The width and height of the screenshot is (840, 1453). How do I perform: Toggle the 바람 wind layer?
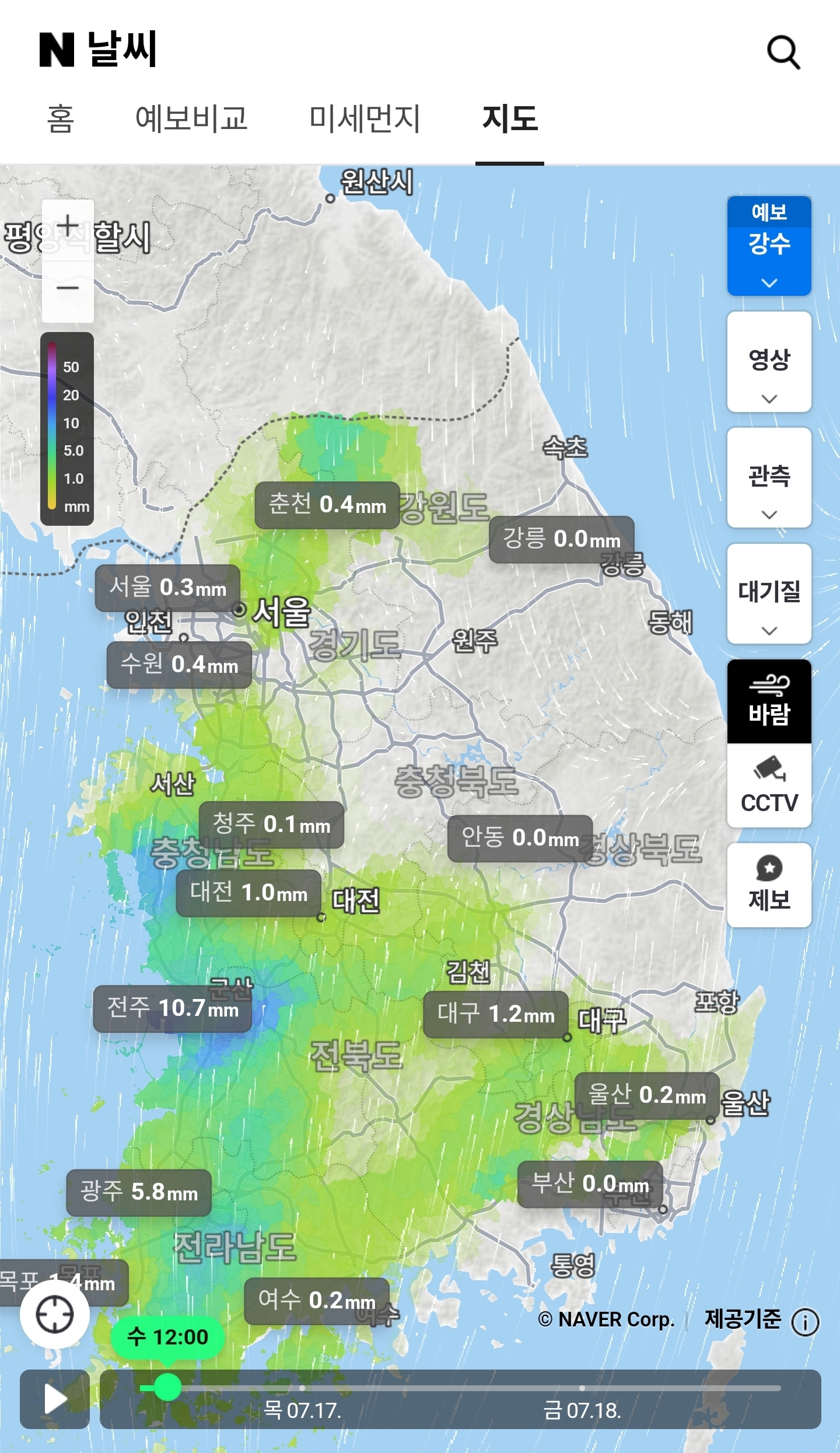click(769, 701)
